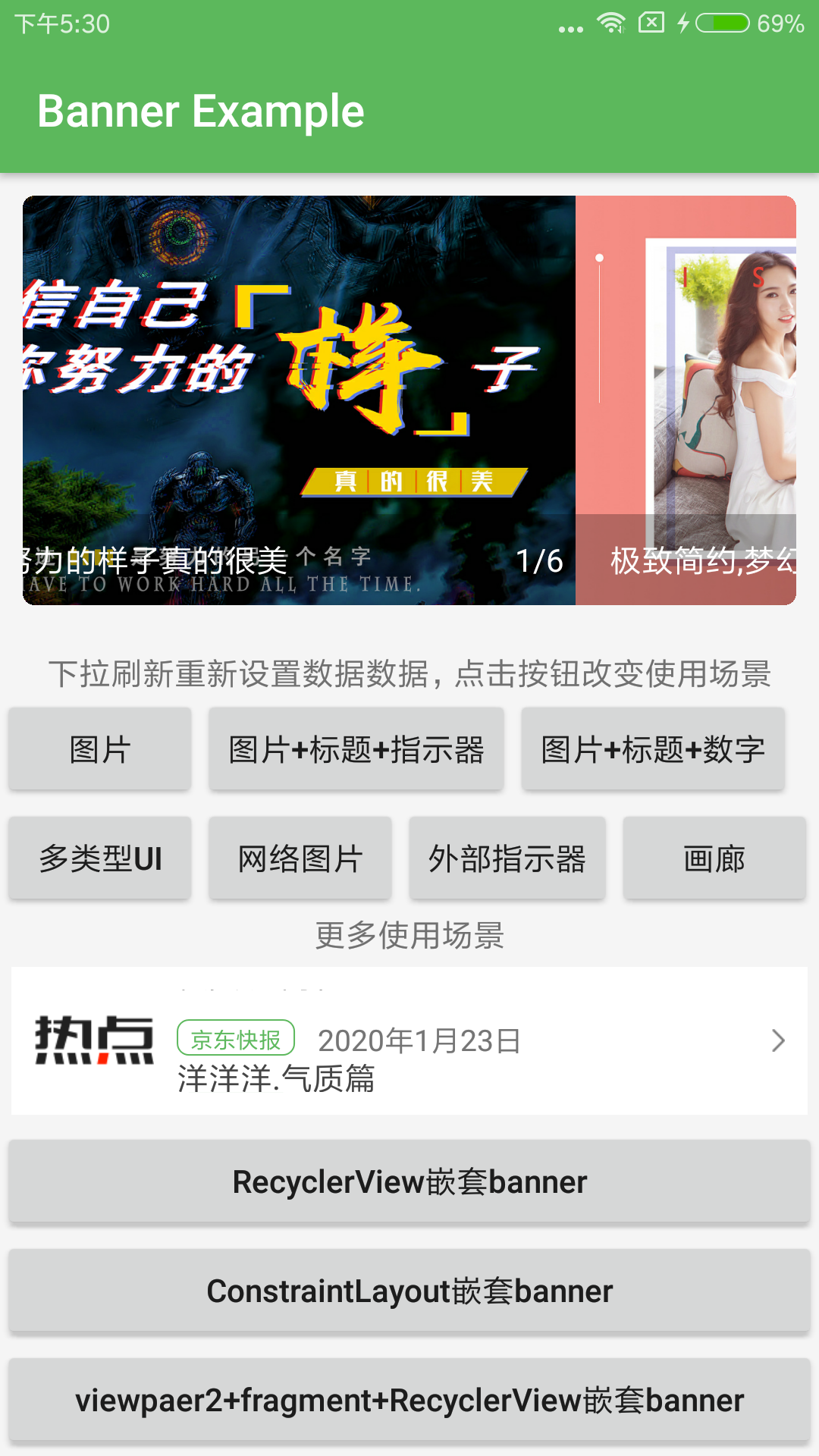Screen dimensions: 819x1456
Task: Open RecyclerView嵌套banner example
Action: tap(409, 1181)
